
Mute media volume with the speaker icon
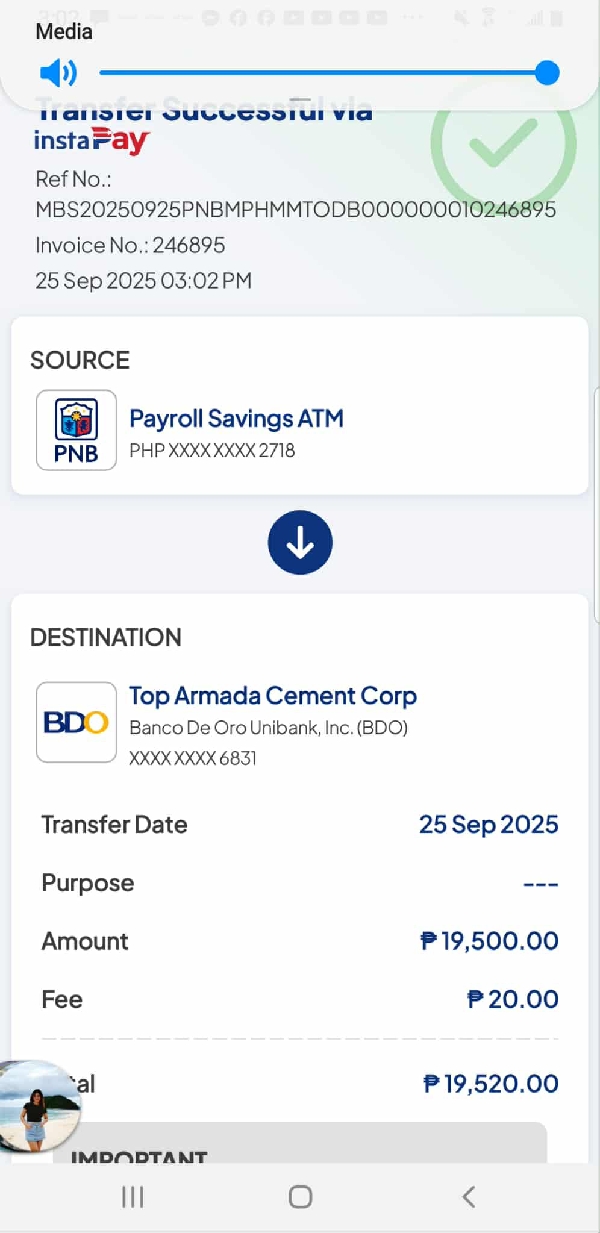tap(57, 73)
